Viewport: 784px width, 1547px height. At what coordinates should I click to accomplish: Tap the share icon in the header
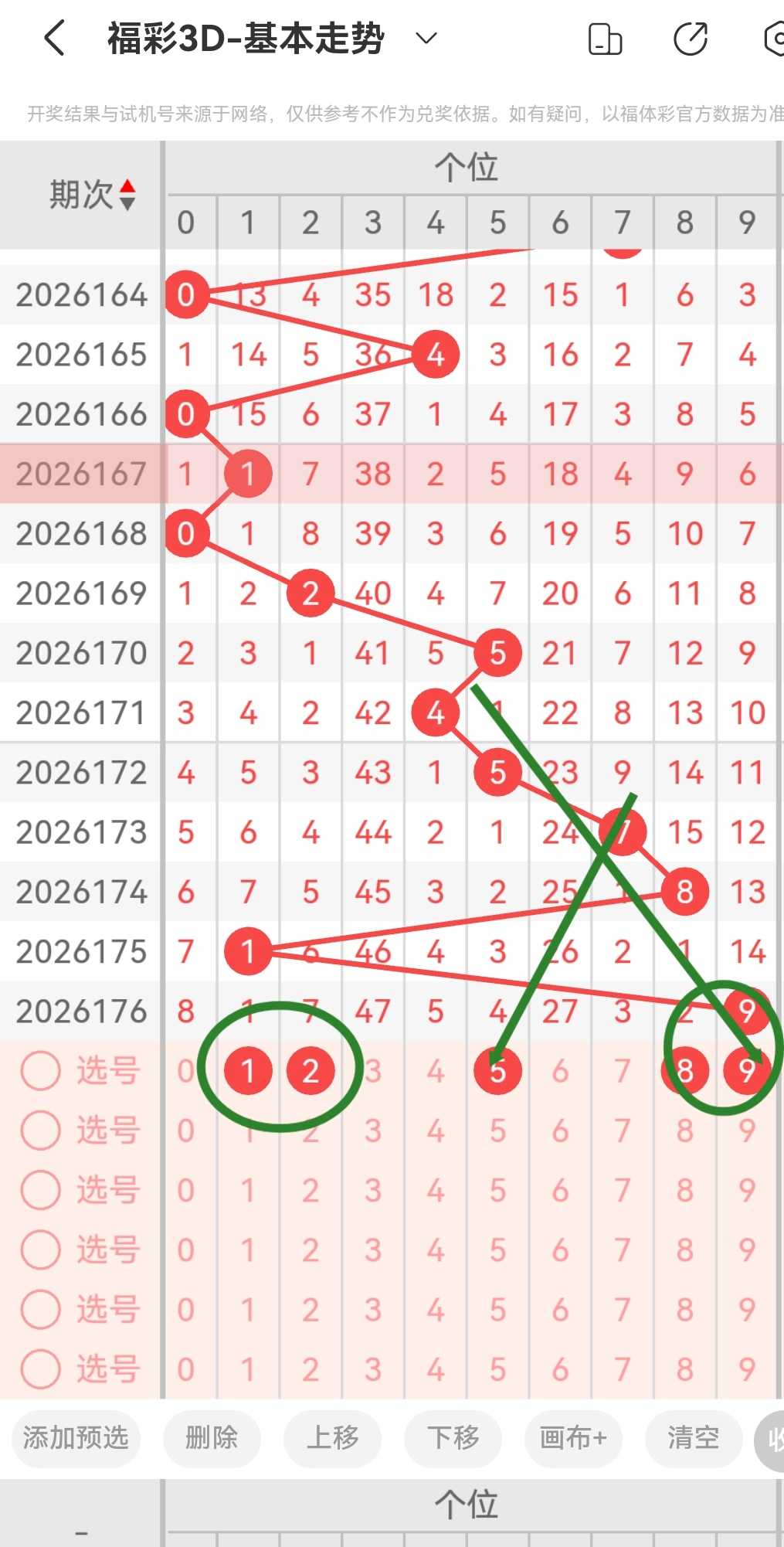691,39
